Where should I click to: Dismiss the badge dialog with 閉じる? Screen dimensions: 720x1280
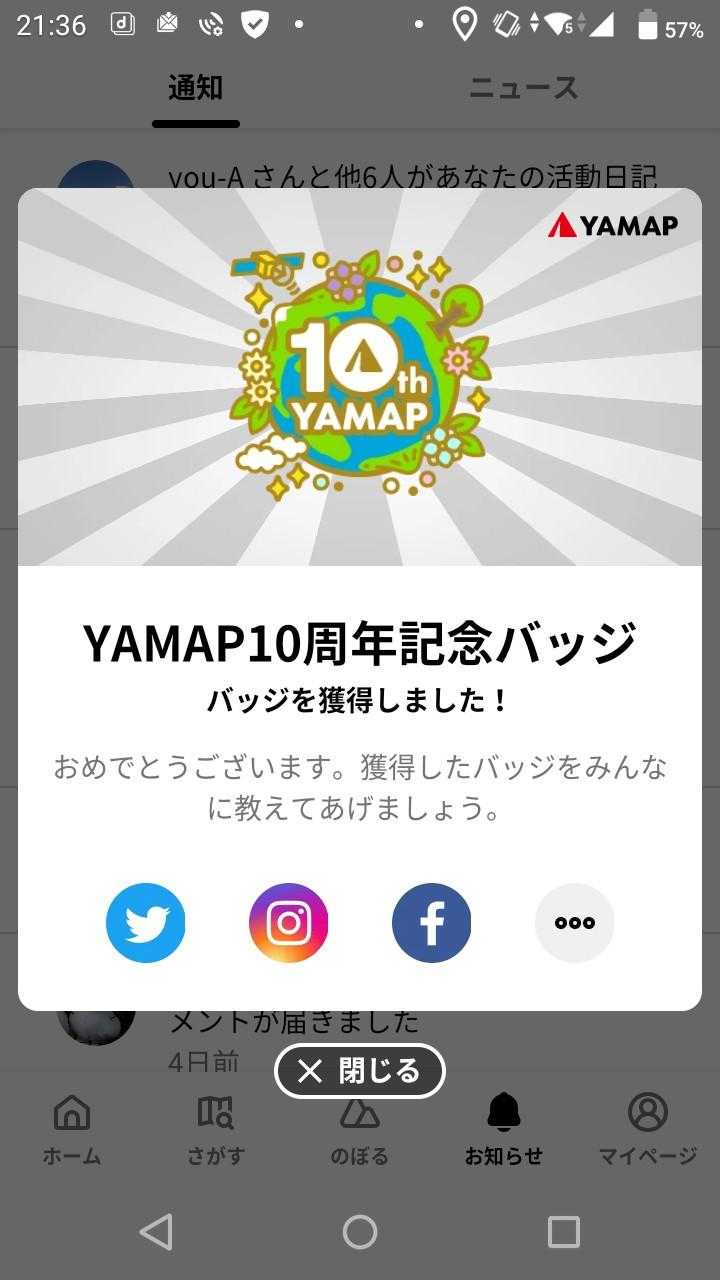(360, 1071)
